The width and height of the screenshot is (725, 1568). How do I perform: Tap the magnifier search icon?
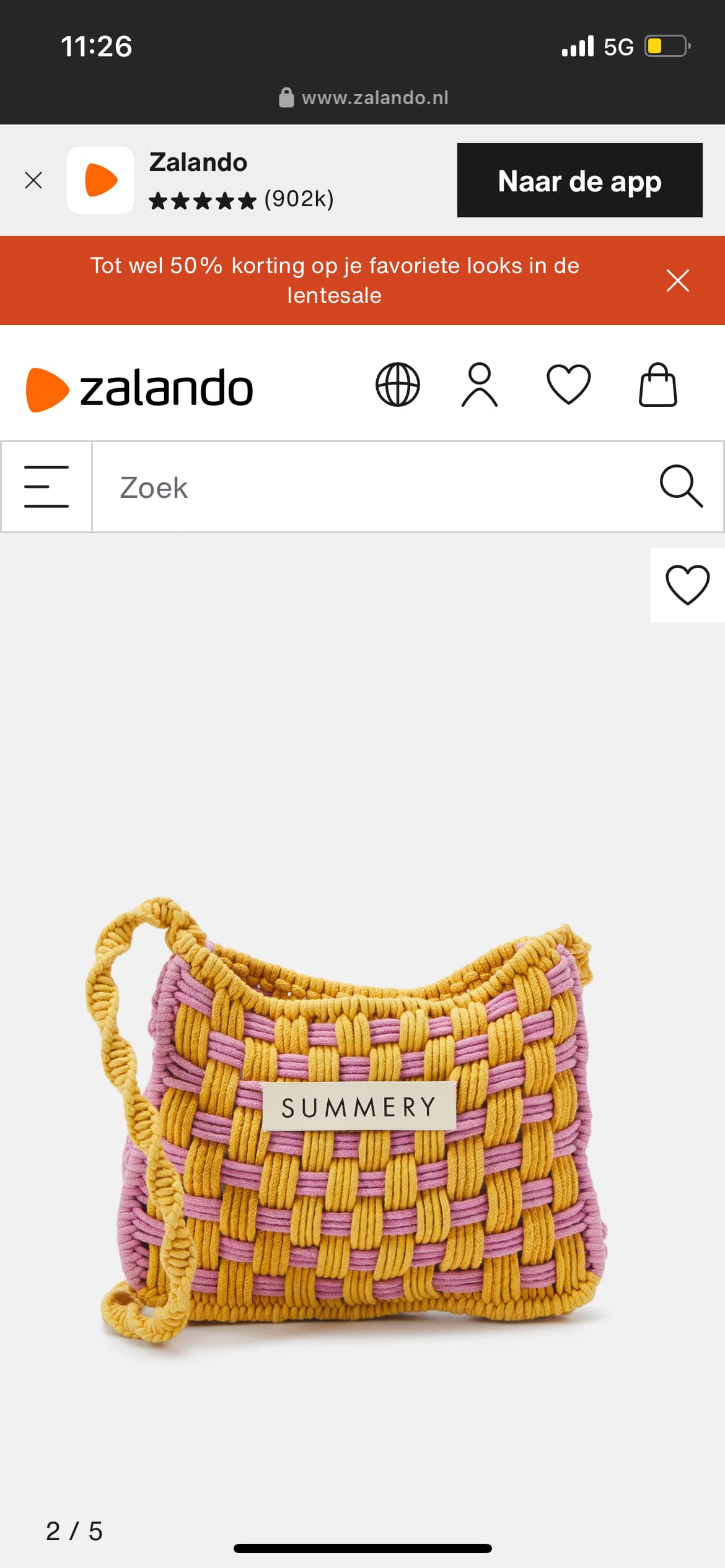click(x=681, y=487)
